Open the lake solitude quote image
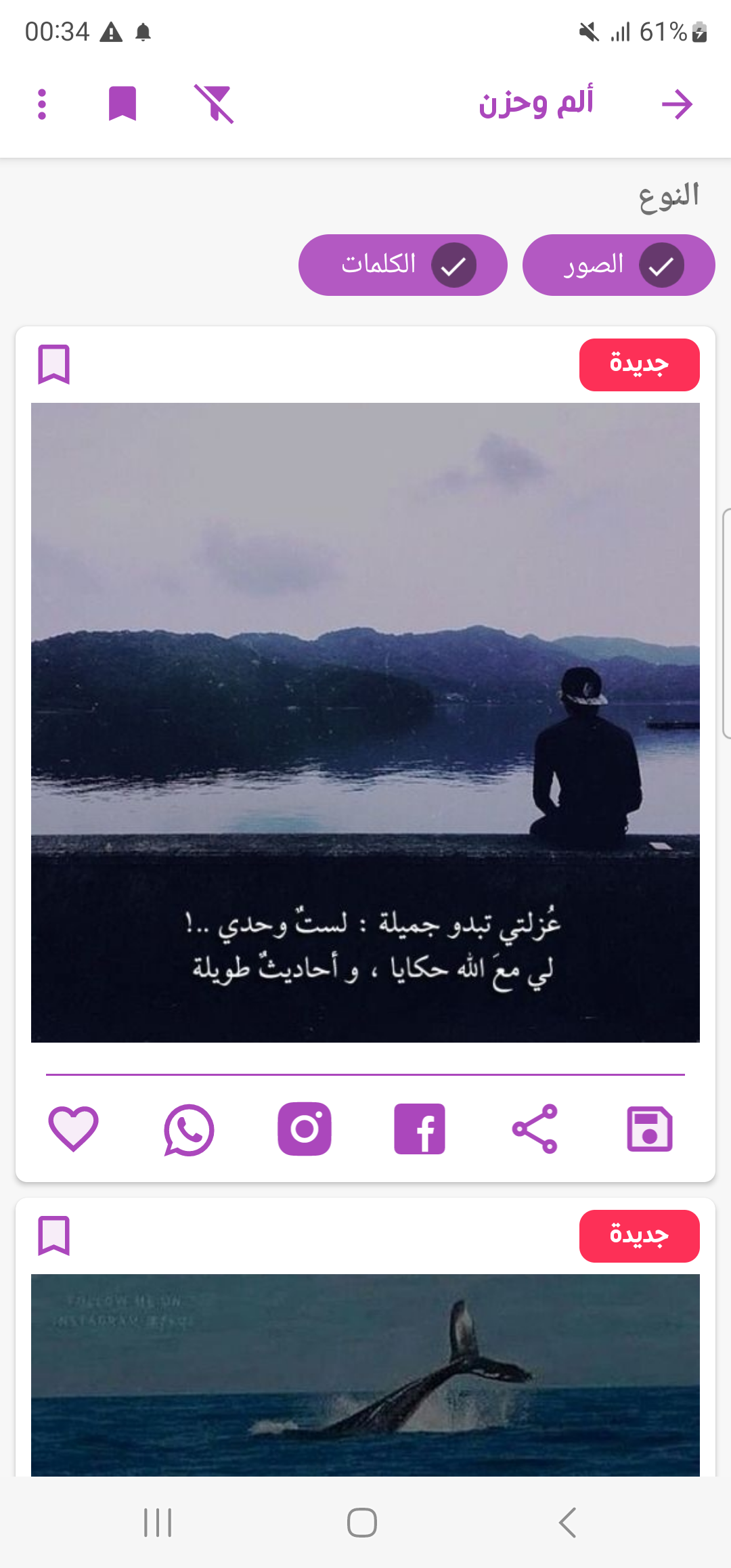Screen dimensions: 731x1568 [365, 722]
